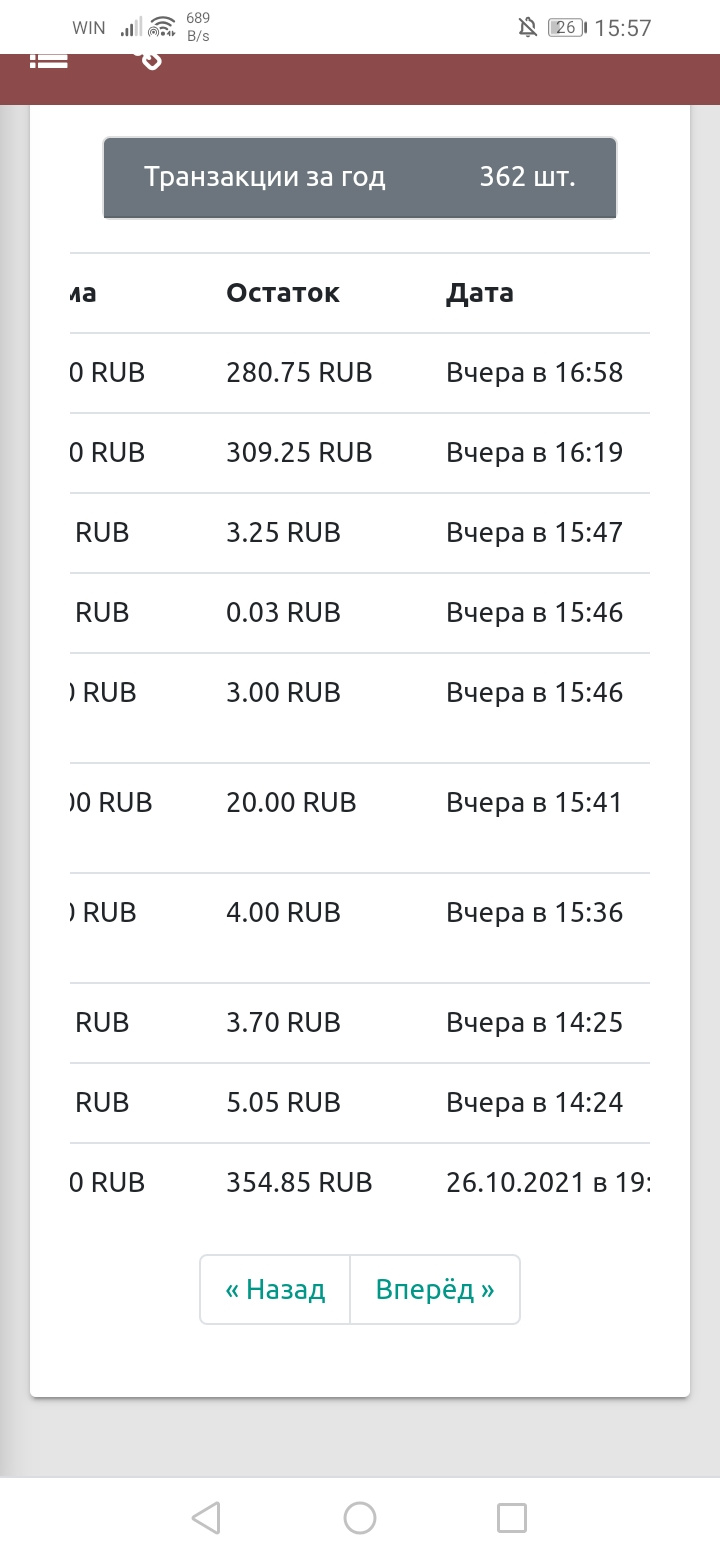The width and height of the screenshot is (720, 1560).
Task: Go to the home screen
Action: coord(360,1518)
